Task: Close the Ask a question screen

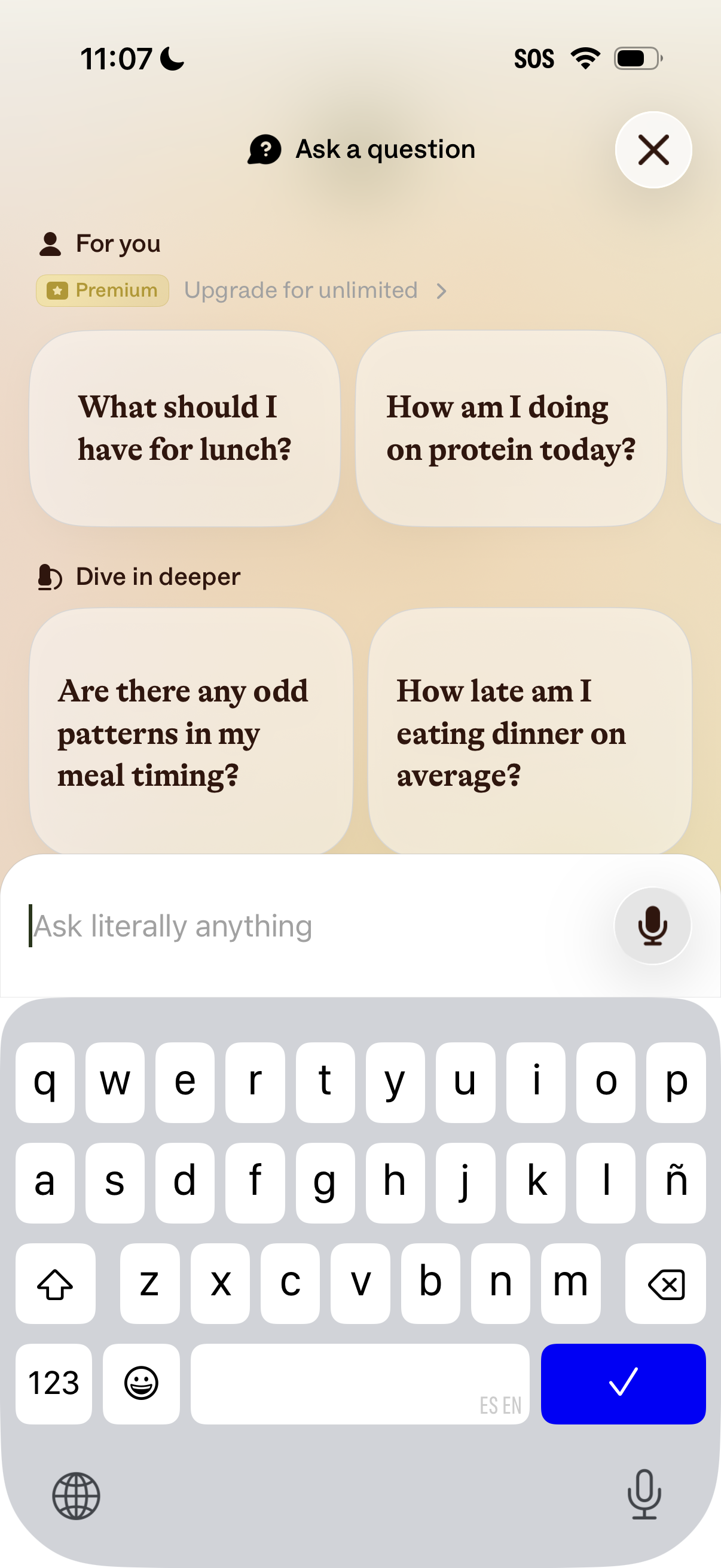Action: pos(653,150)
